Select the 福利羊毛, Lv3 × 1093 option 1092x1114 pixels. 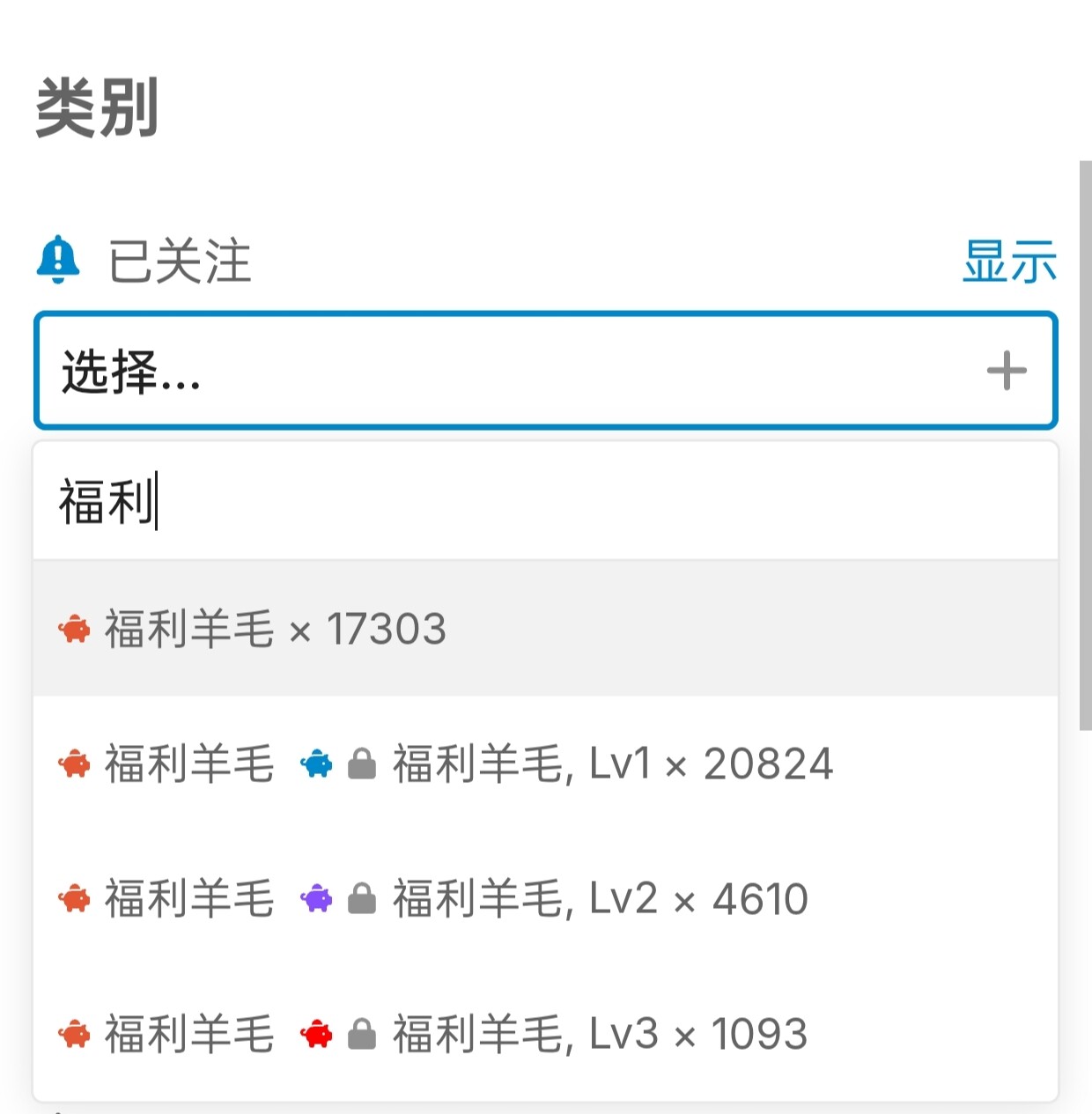pos(545,1034)
